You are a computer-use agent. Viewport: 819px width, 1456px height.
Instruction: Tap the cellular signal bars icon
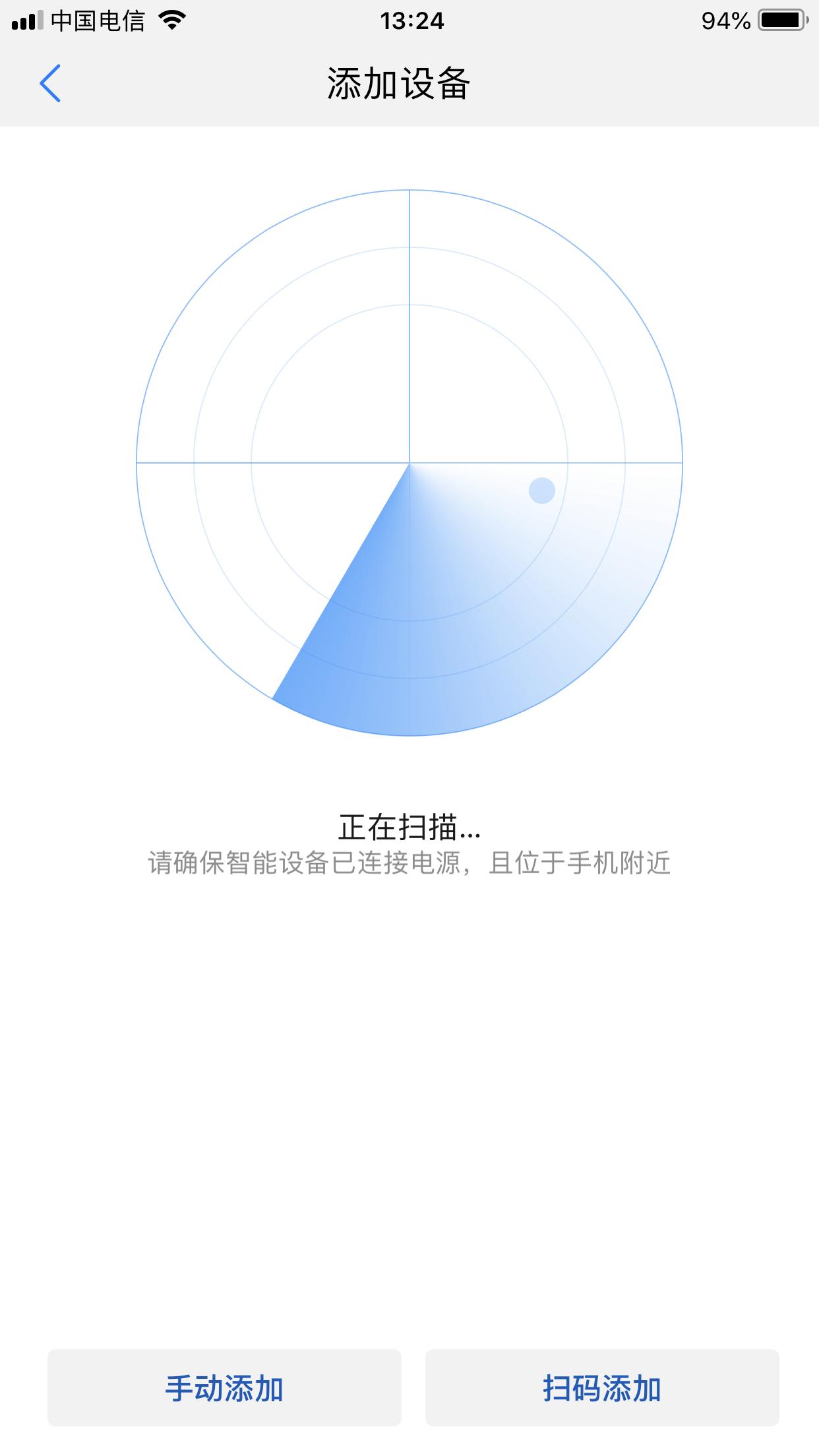[26, 20]
